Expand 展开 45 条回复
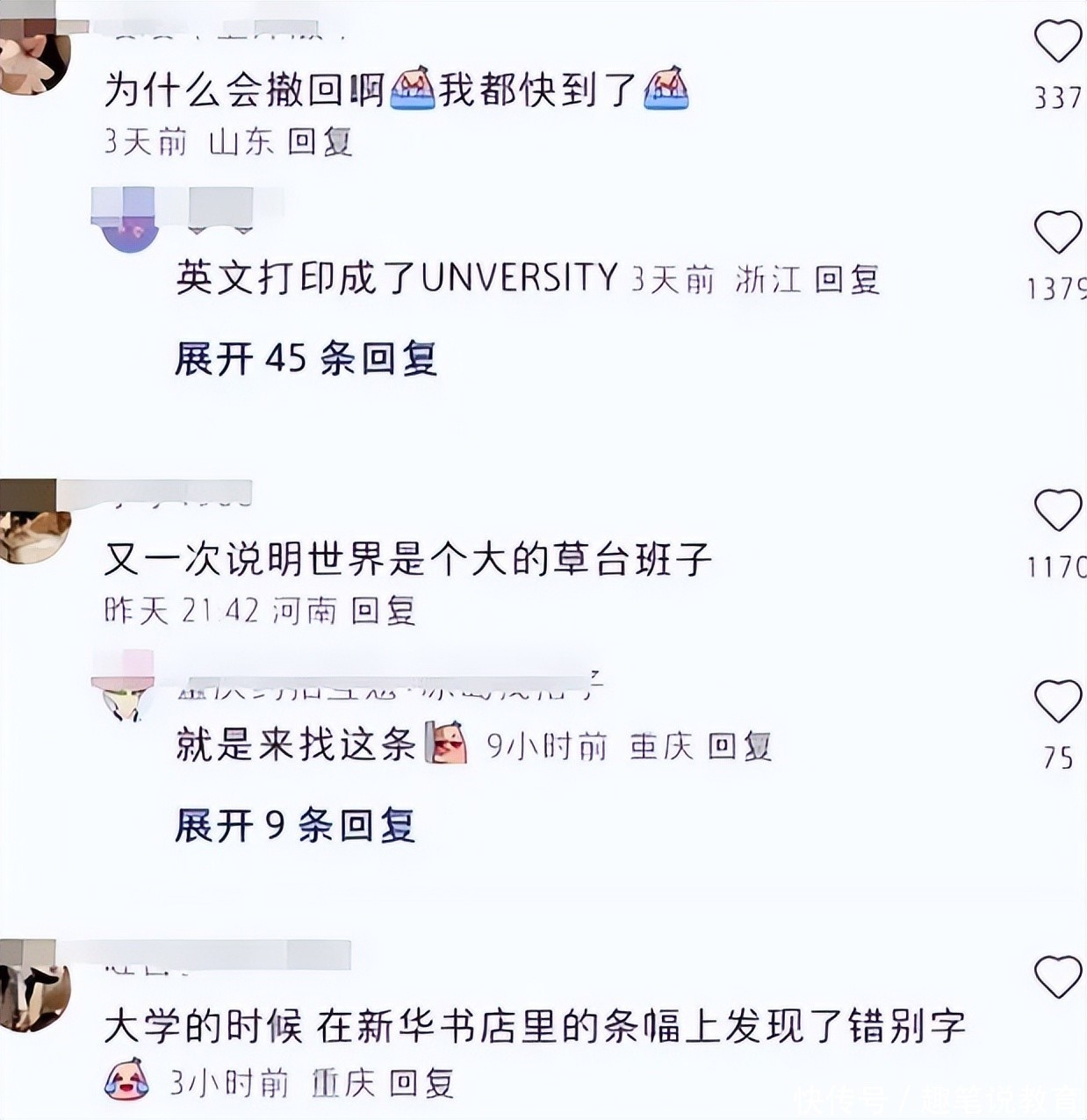 [x=306, y=358]
